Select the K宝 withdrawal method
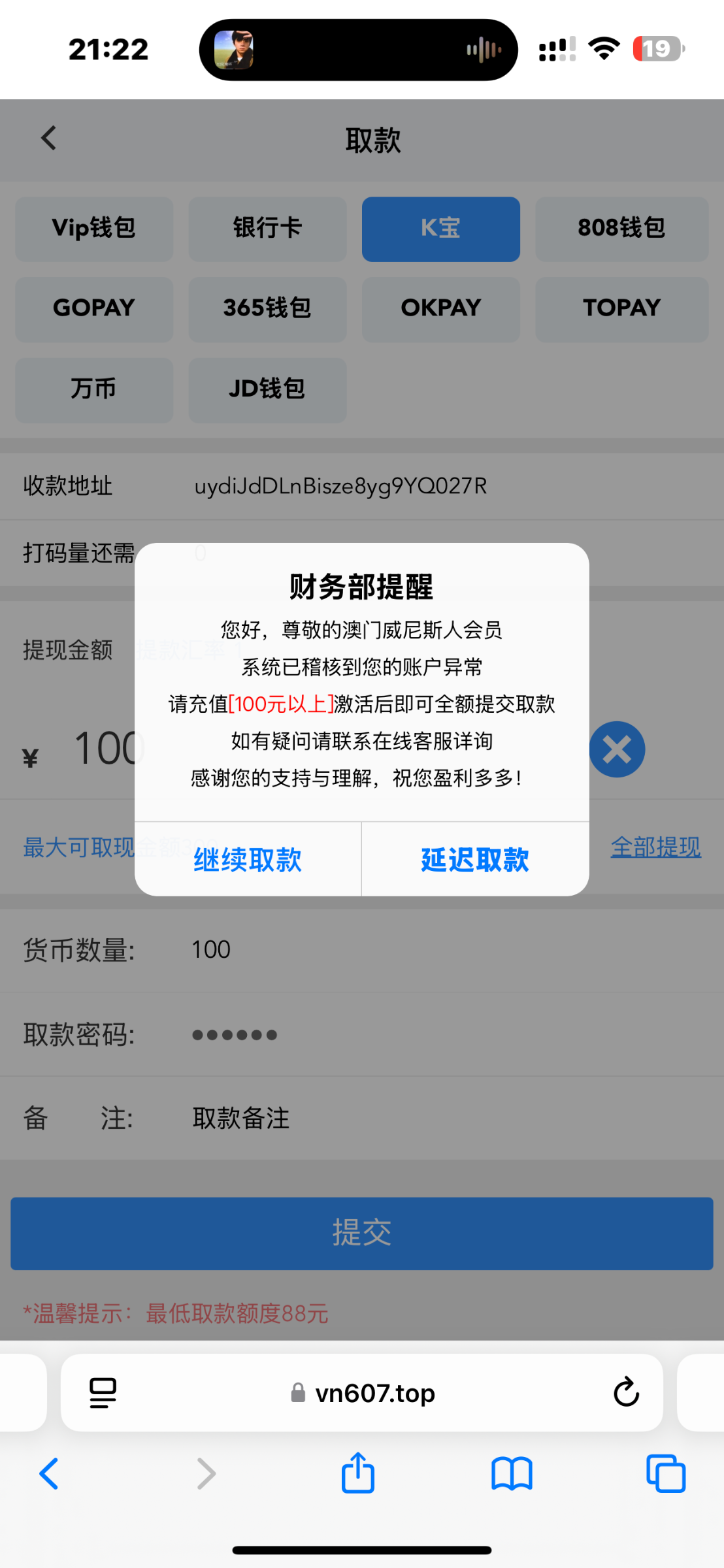Viewport: 724px width, 1568px height. (x=440, y=229)
